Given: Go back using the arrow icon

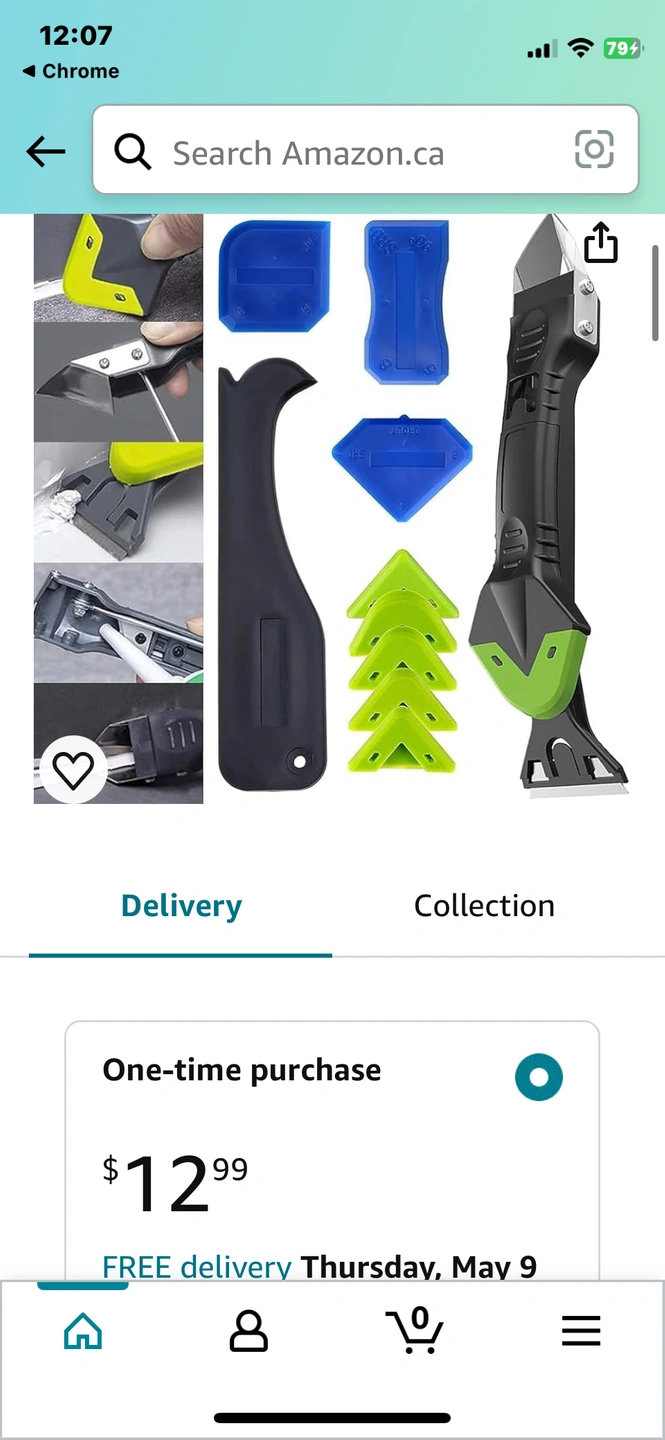Looking at the screenshot, I should [x=46, y=152].
